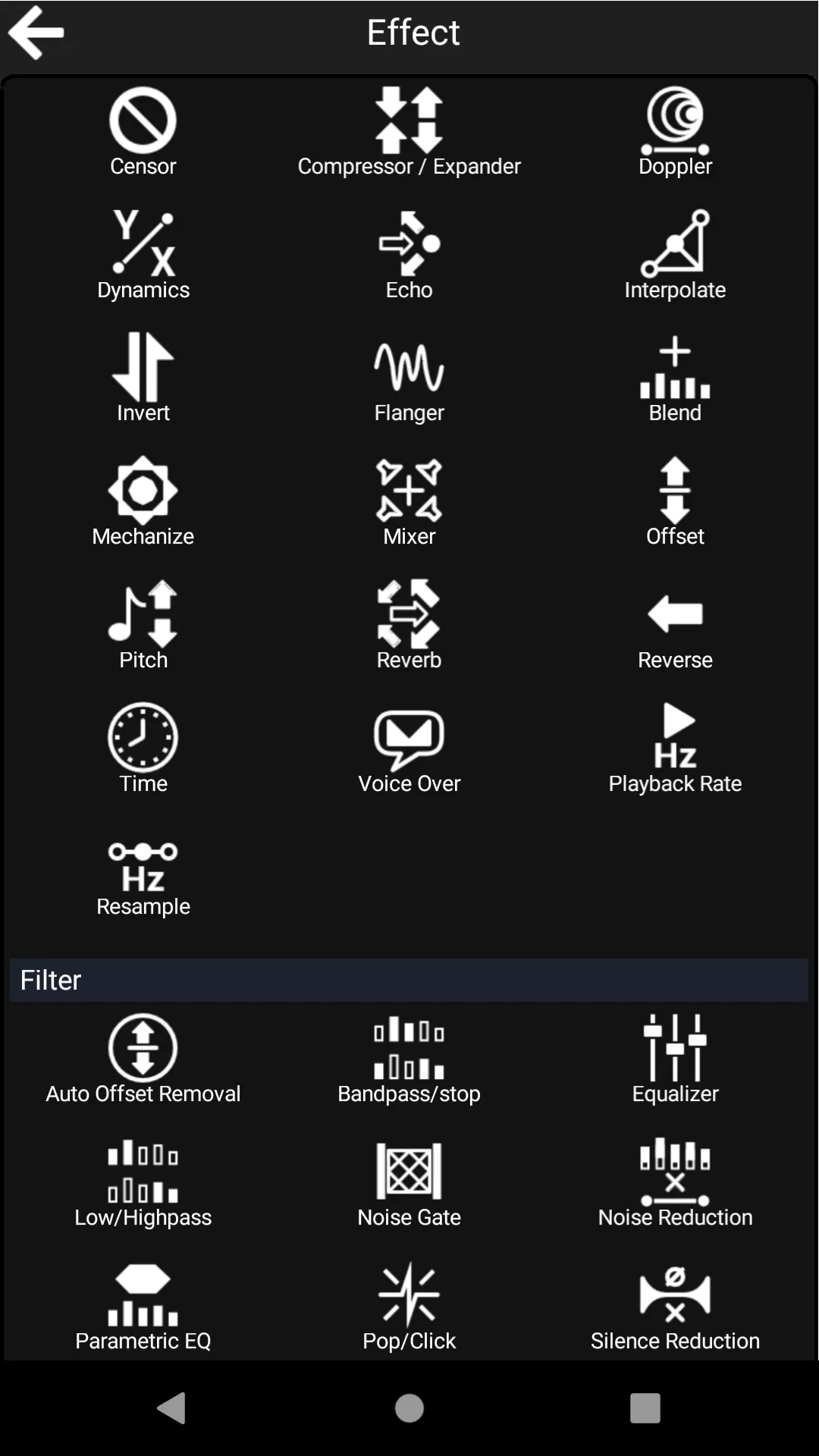Open the Interpolate effect
This screenshot has height=1456, width=819.
(675, 254)
